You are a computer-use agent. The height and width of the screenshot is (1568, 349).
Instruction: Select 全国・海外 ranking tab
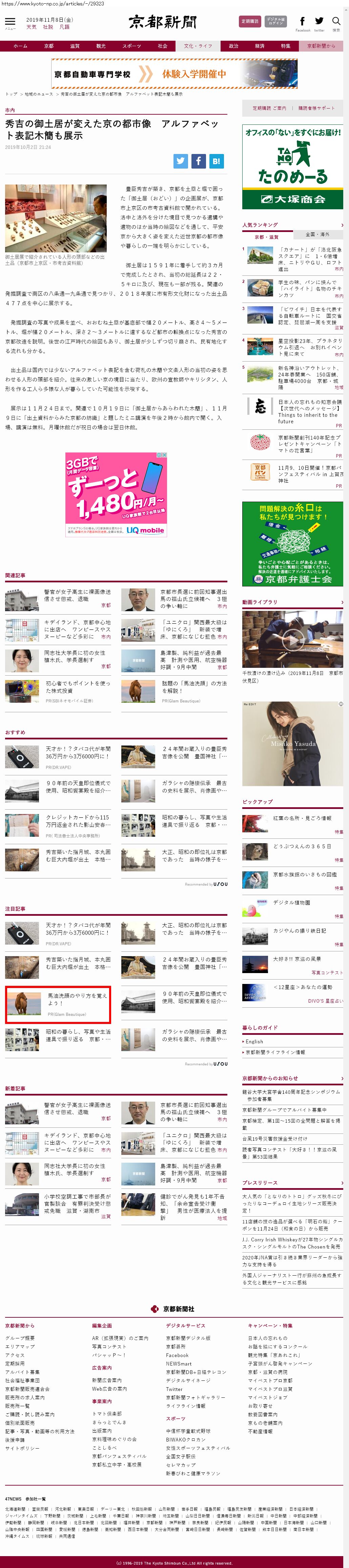tap(316, 234)
